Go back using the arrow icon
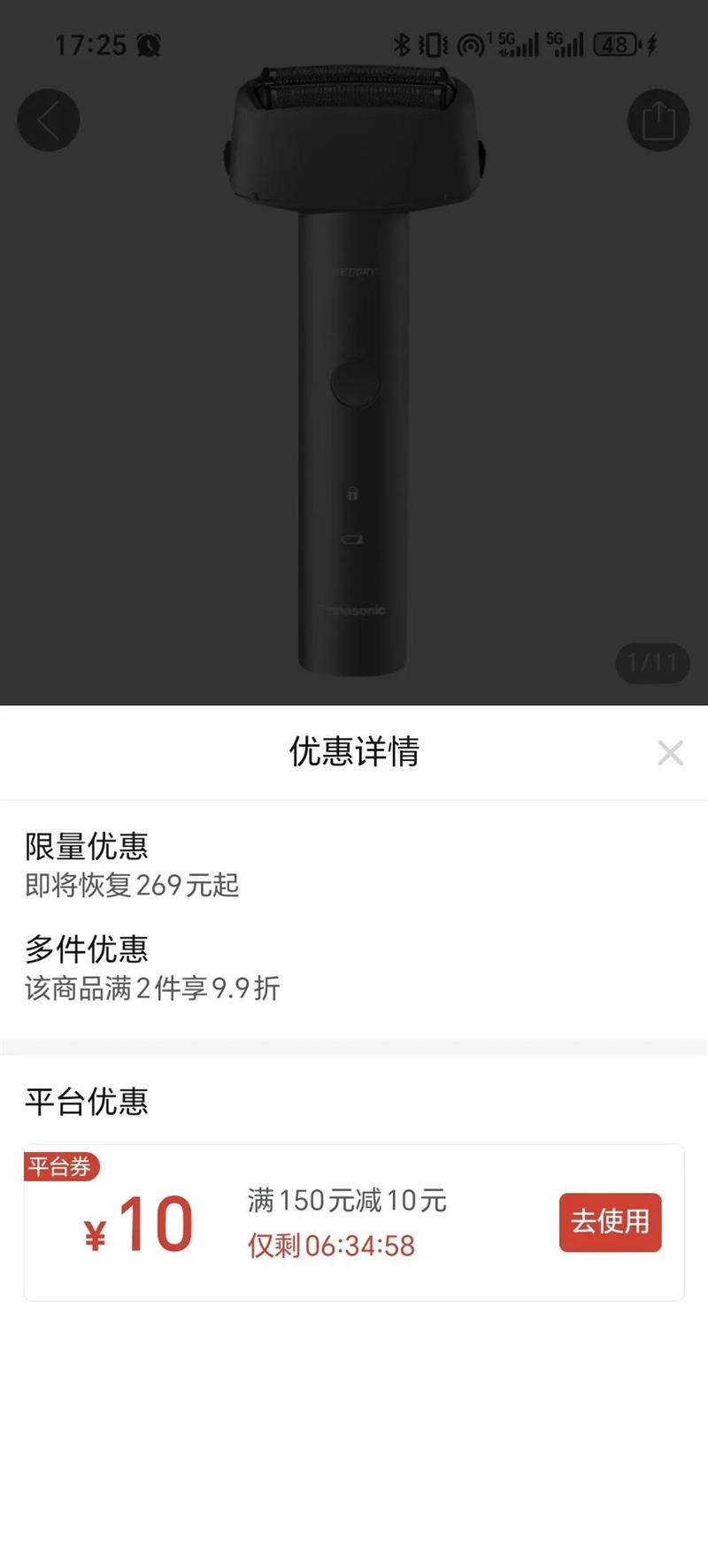Screen dimensions: 708x1568 pos(49,120)
